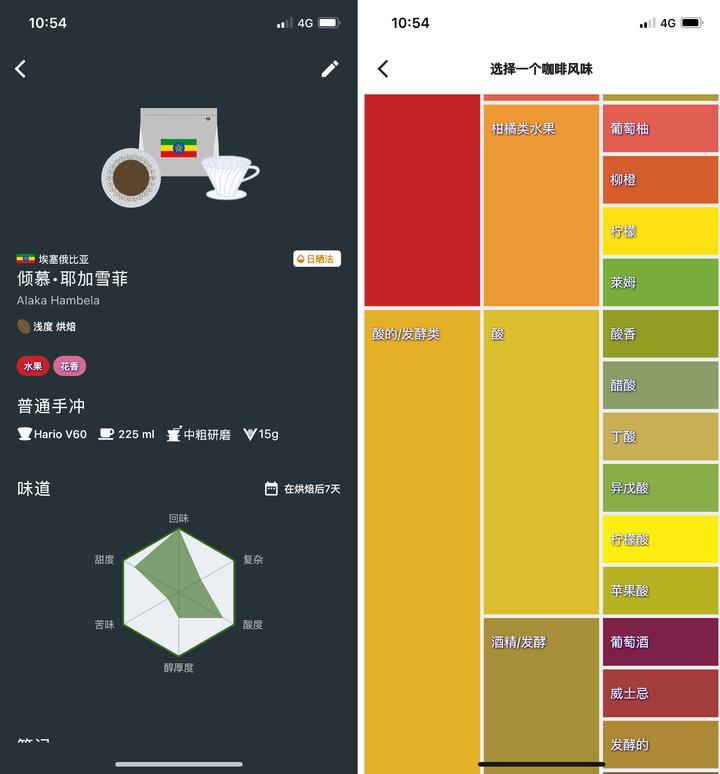The image size is (720, 774).
Task: Tap the 花香 flavor chip
Action: pyautogui.click(x=69, y=366)
